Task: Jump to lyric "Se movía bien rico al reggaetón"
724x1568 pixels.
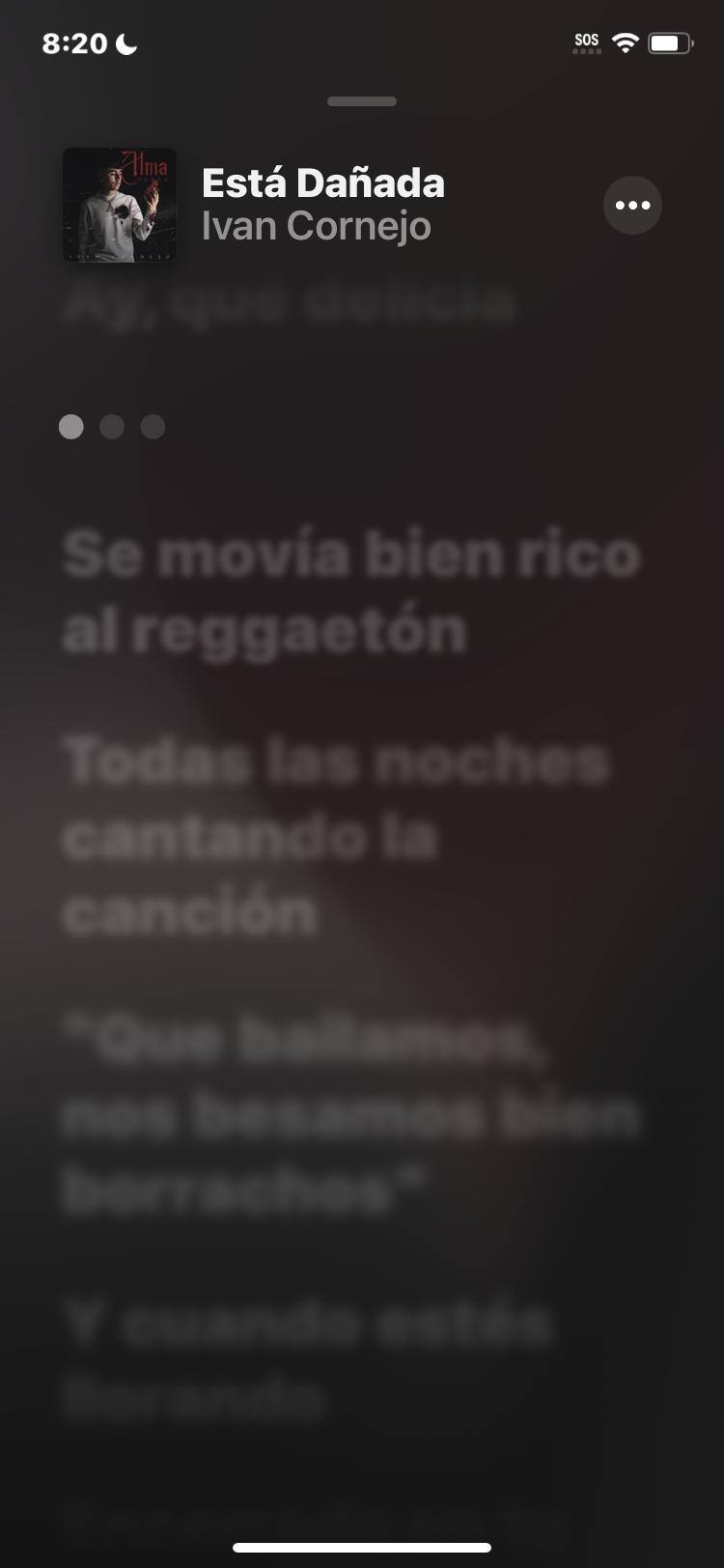Action: click(351, 593)
